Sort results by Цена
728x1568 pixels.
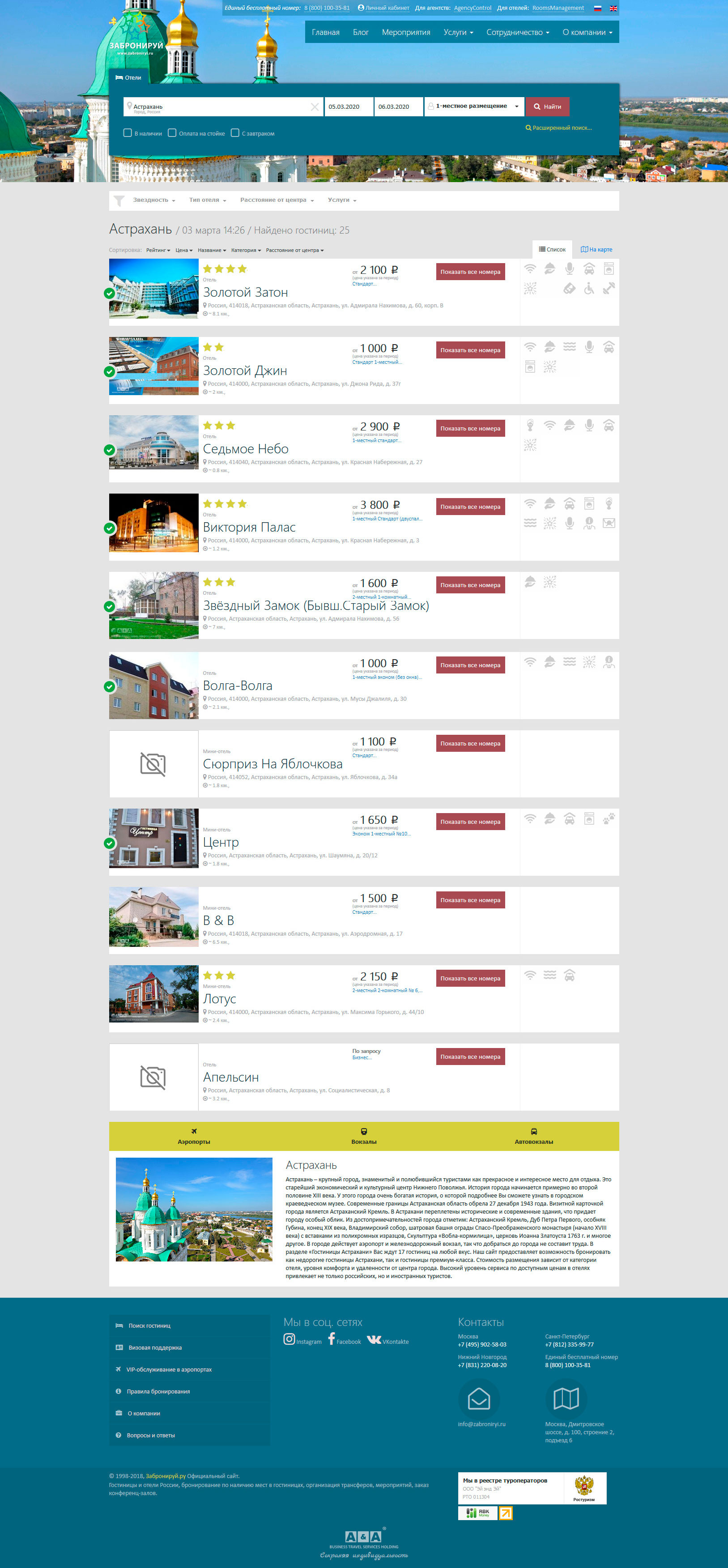[x=183, y=250]
